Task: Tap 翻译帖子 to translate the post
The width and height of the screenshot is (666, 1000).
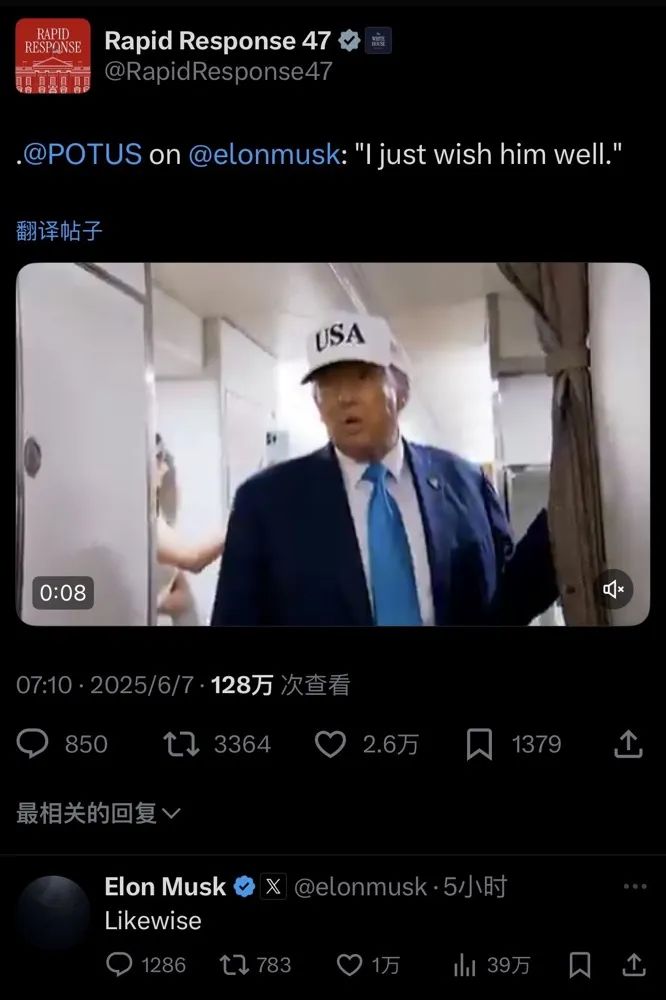Action: tap(59, 231)
